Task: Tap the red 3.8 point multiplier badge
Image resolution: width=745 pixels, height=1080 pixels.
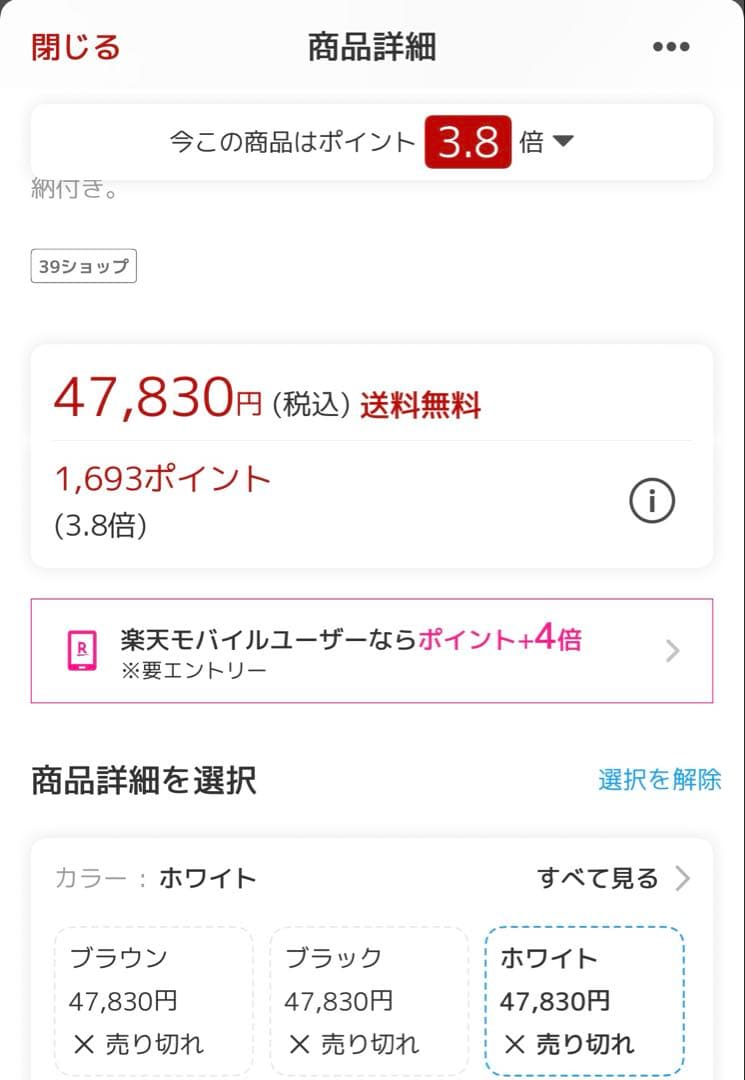Action: (467, 143)
